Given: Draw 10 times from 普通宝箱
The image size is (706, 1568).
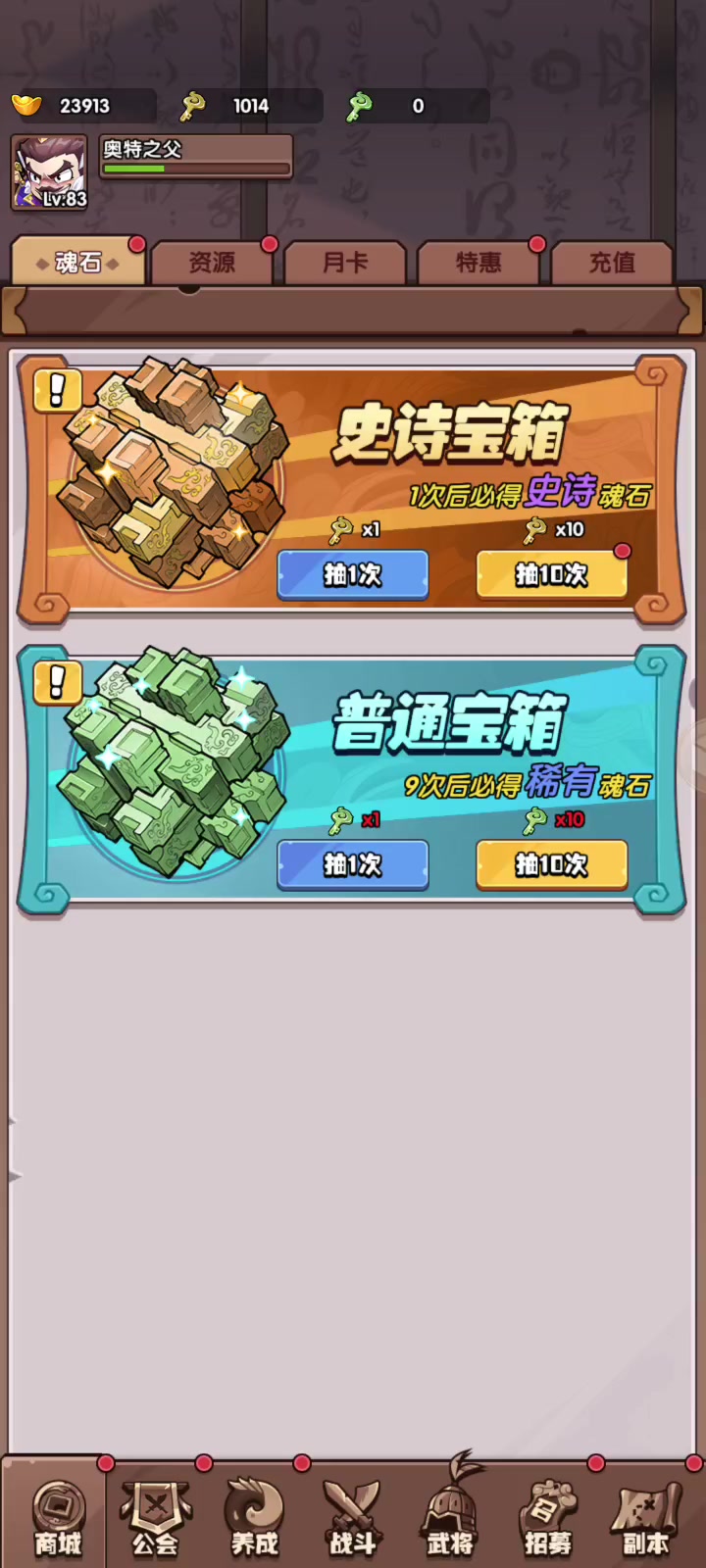Looking at the screenshot, I should point(552,864).
